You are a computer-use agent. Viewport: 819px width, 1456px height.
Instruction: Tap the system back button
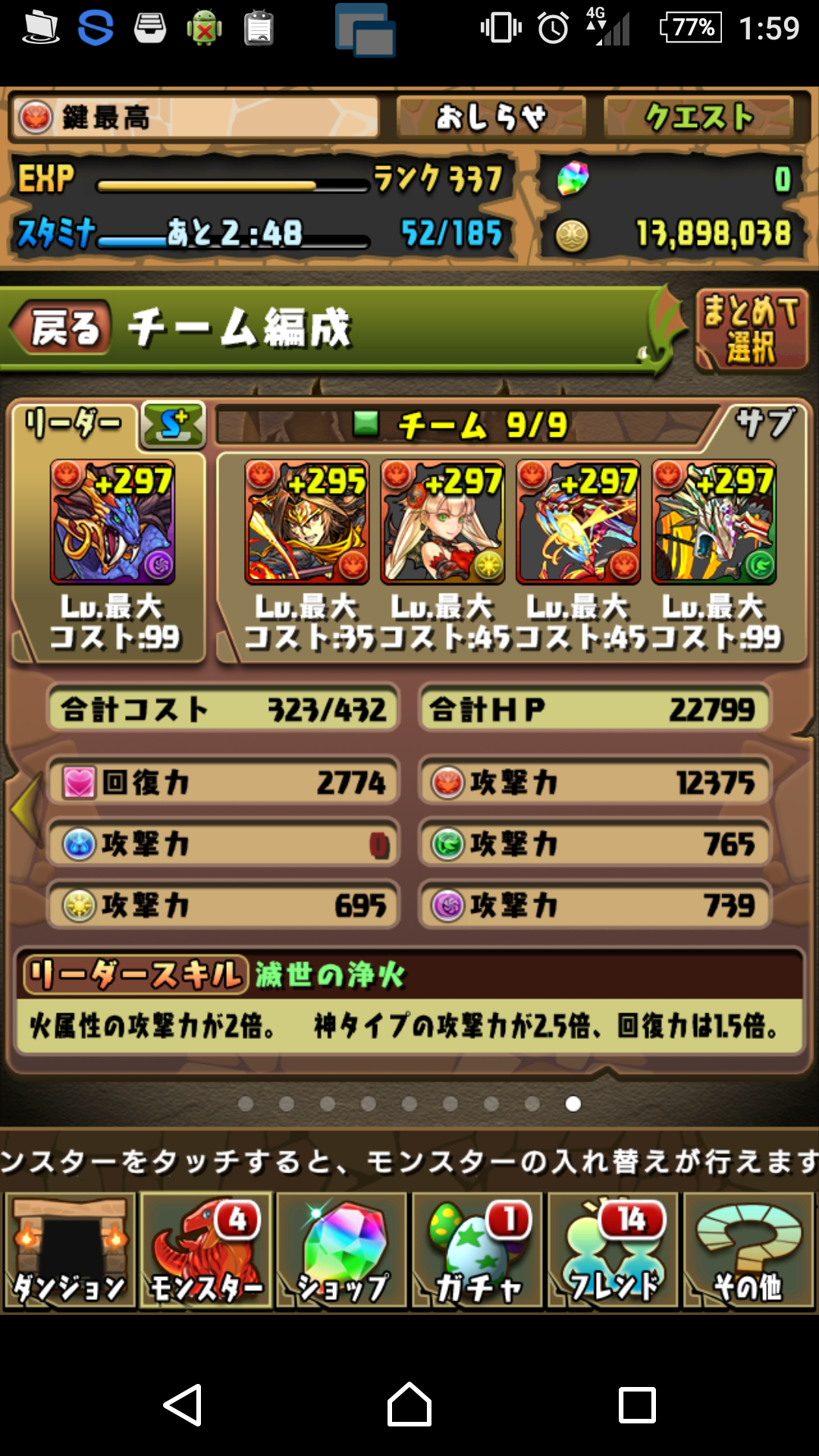pyautogui.click(x=183, y=1405)
